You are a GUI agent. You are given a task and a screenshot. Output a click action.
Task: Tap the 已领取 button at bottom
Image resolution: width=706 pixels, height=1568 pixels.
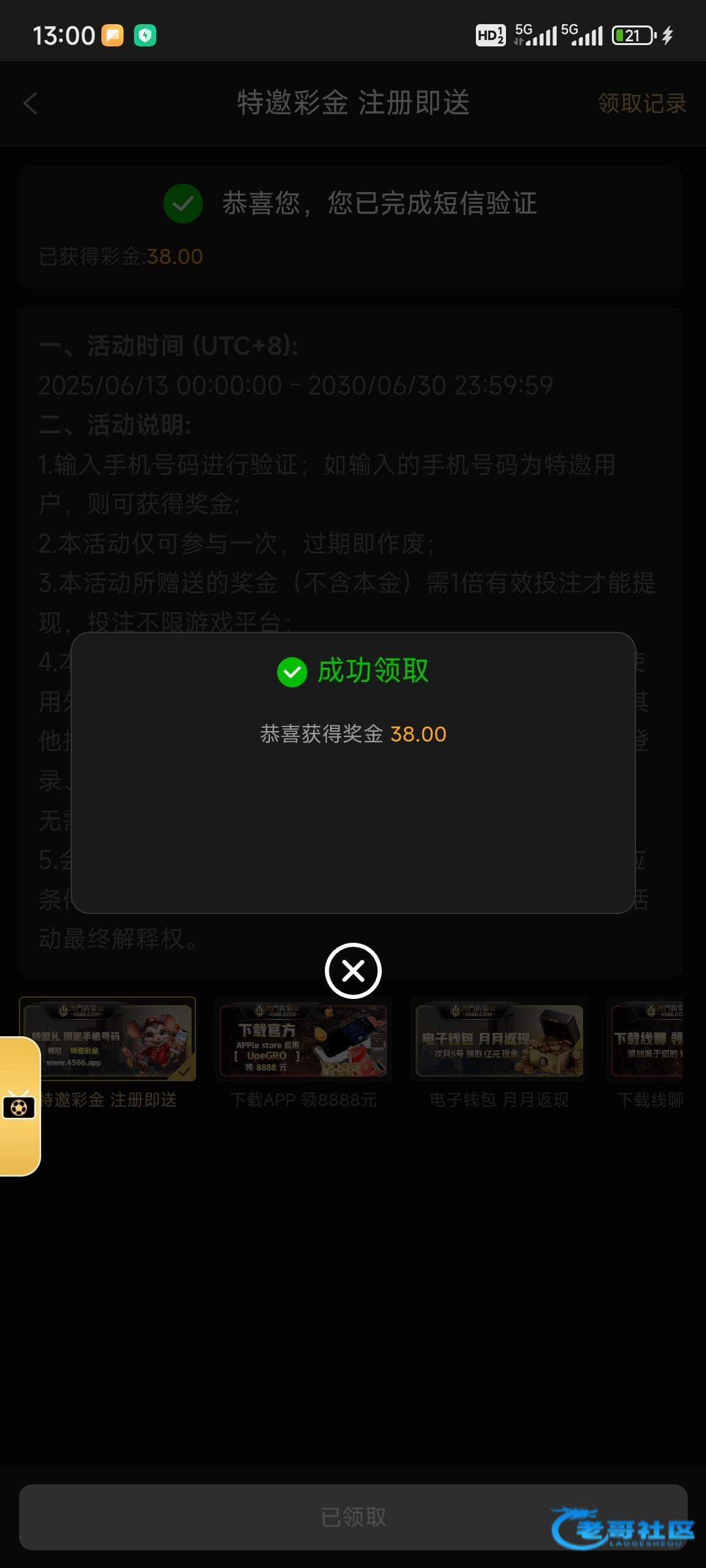click(353, 1517)
